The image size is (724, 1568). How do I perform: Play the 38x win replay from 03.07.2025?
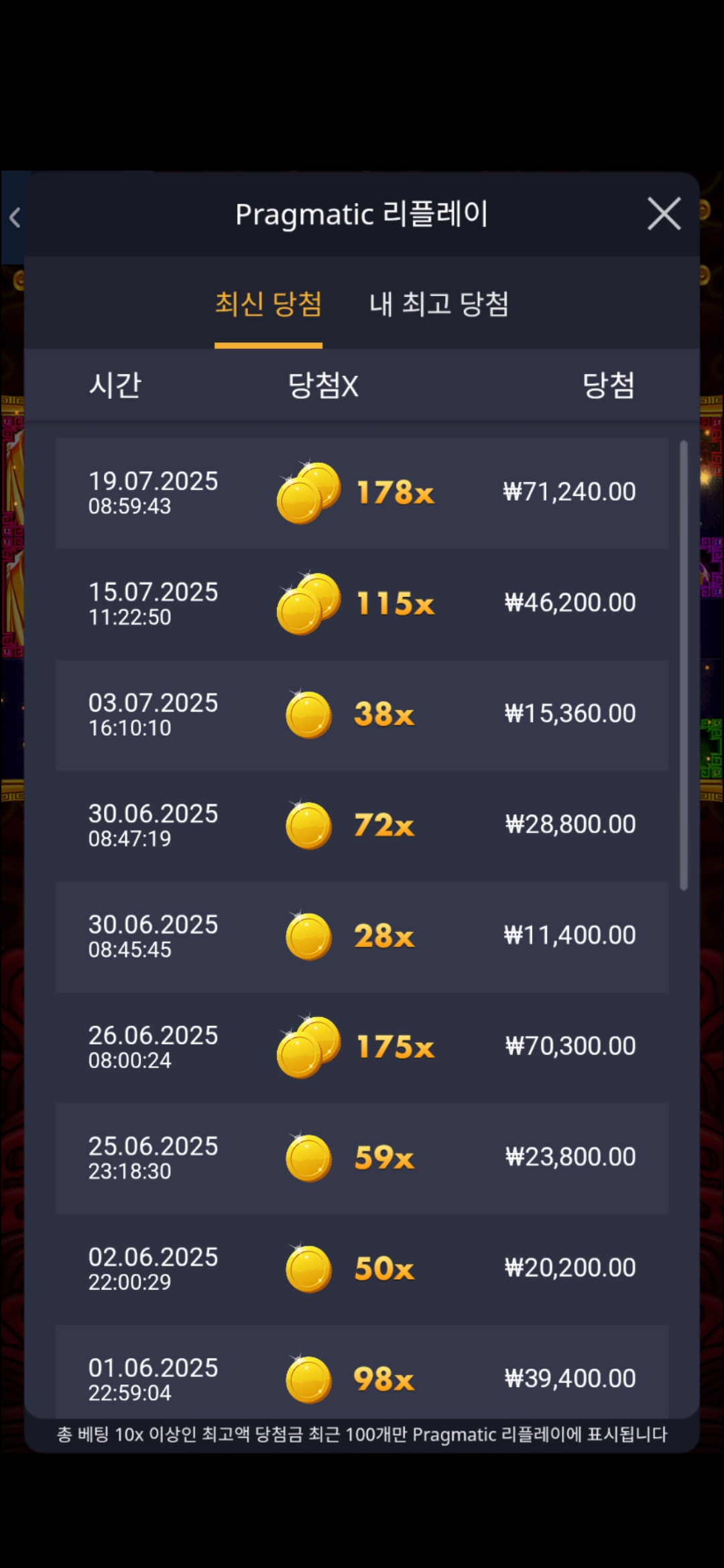point(361,714)
